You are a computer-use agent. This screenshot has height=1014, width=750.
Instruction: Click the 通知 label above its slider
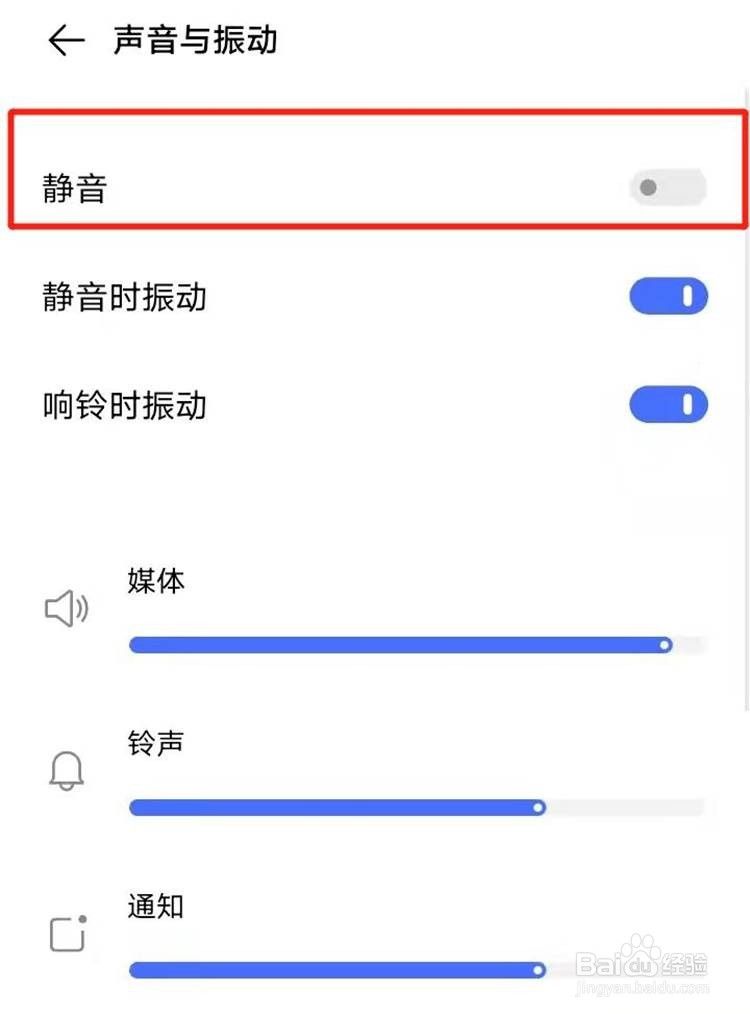click(155, 907)
